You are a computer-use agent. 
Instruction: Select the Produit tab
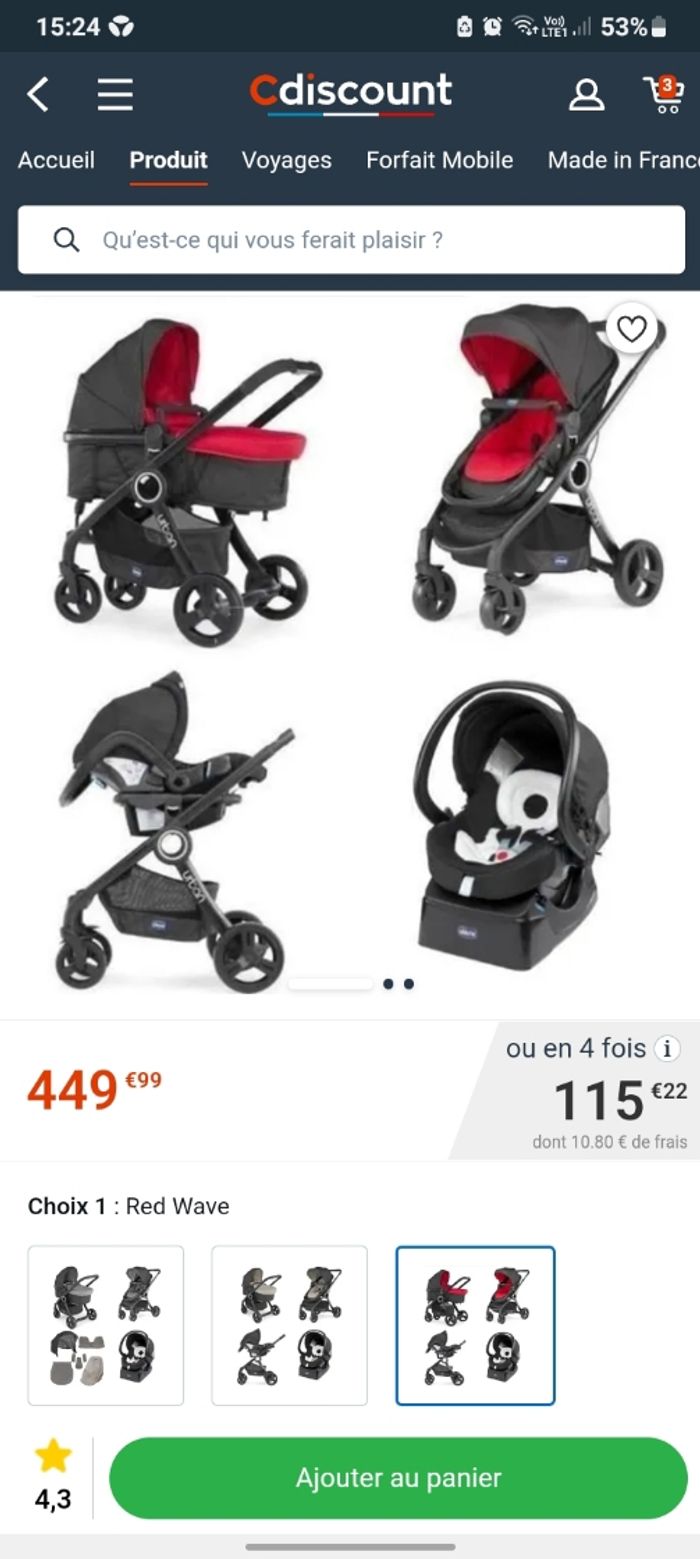point(168,160)
